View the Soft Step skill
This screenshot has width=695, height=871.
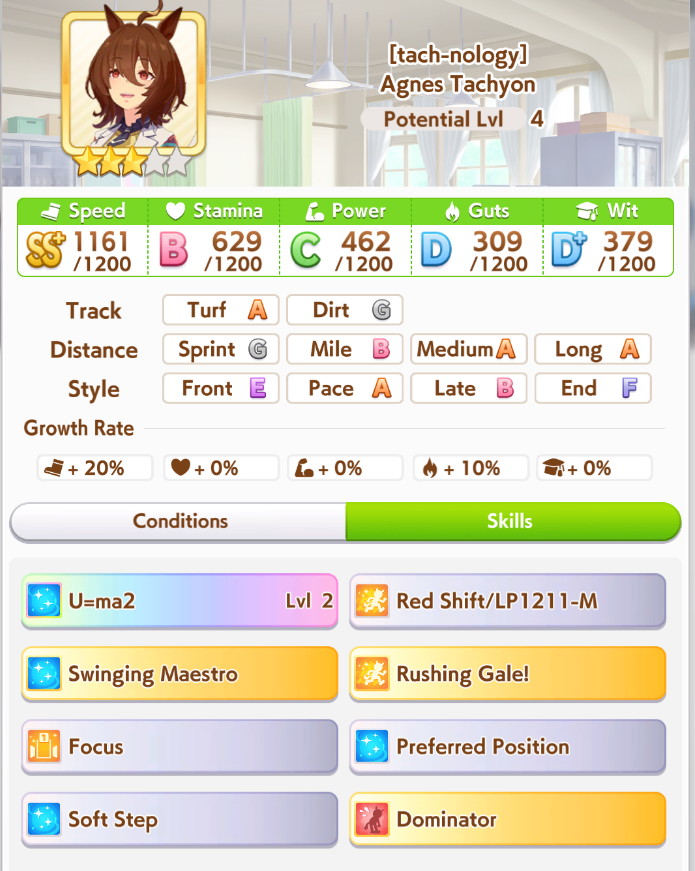(x=179, y=819)
